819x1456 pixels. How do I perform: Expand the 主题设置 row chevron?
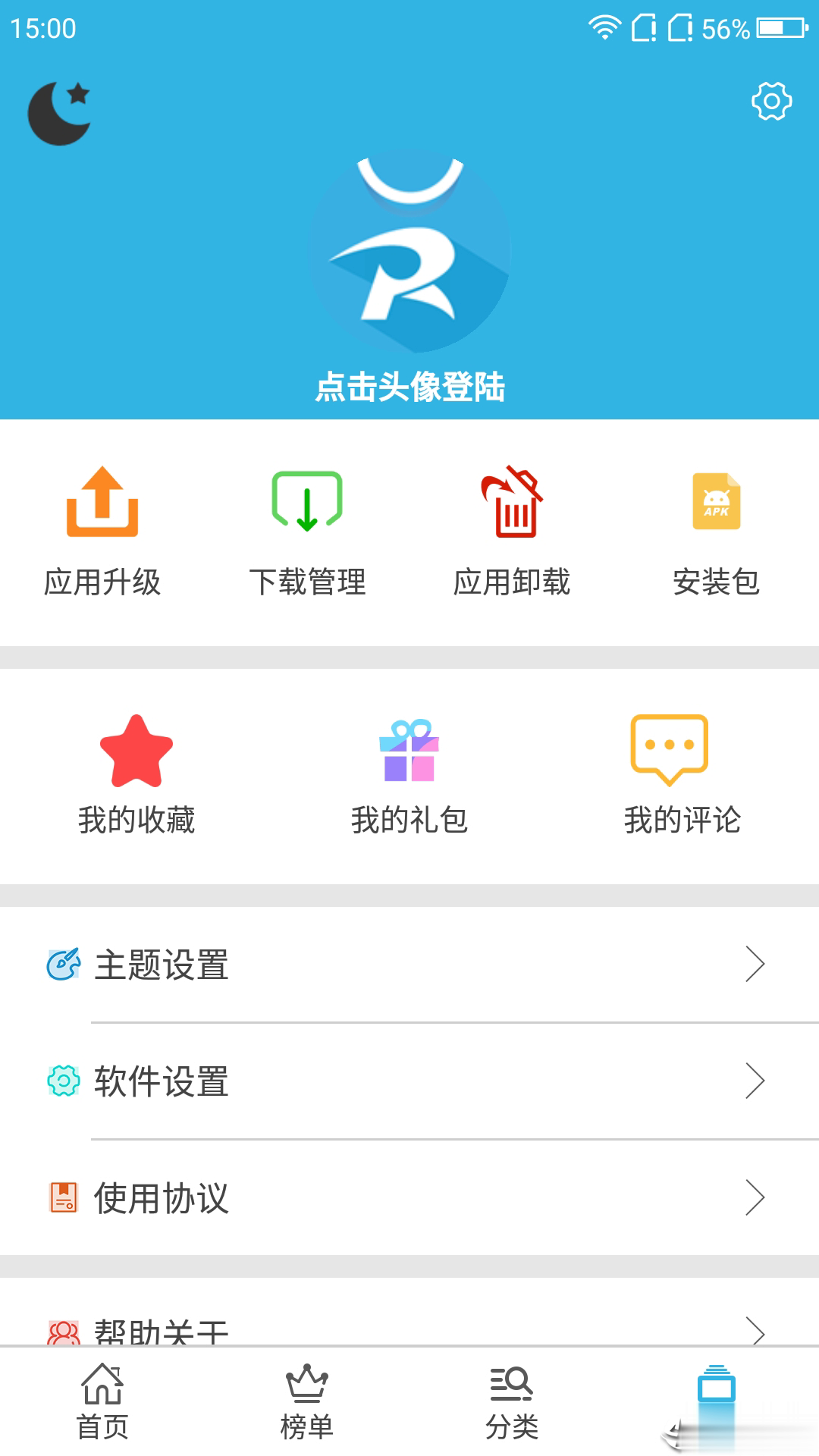(x=756, y=965)
